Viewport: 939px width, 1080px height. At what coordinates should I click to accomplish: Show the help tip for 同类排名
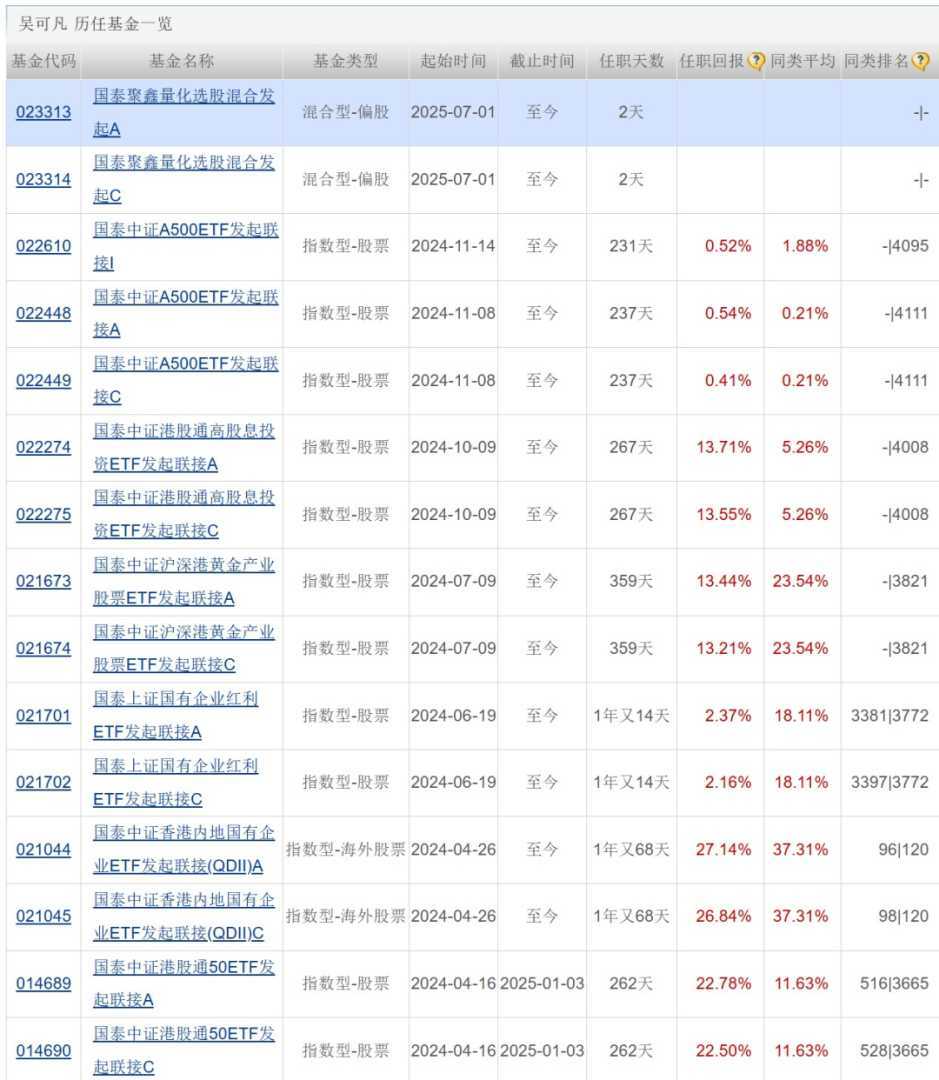921,61
